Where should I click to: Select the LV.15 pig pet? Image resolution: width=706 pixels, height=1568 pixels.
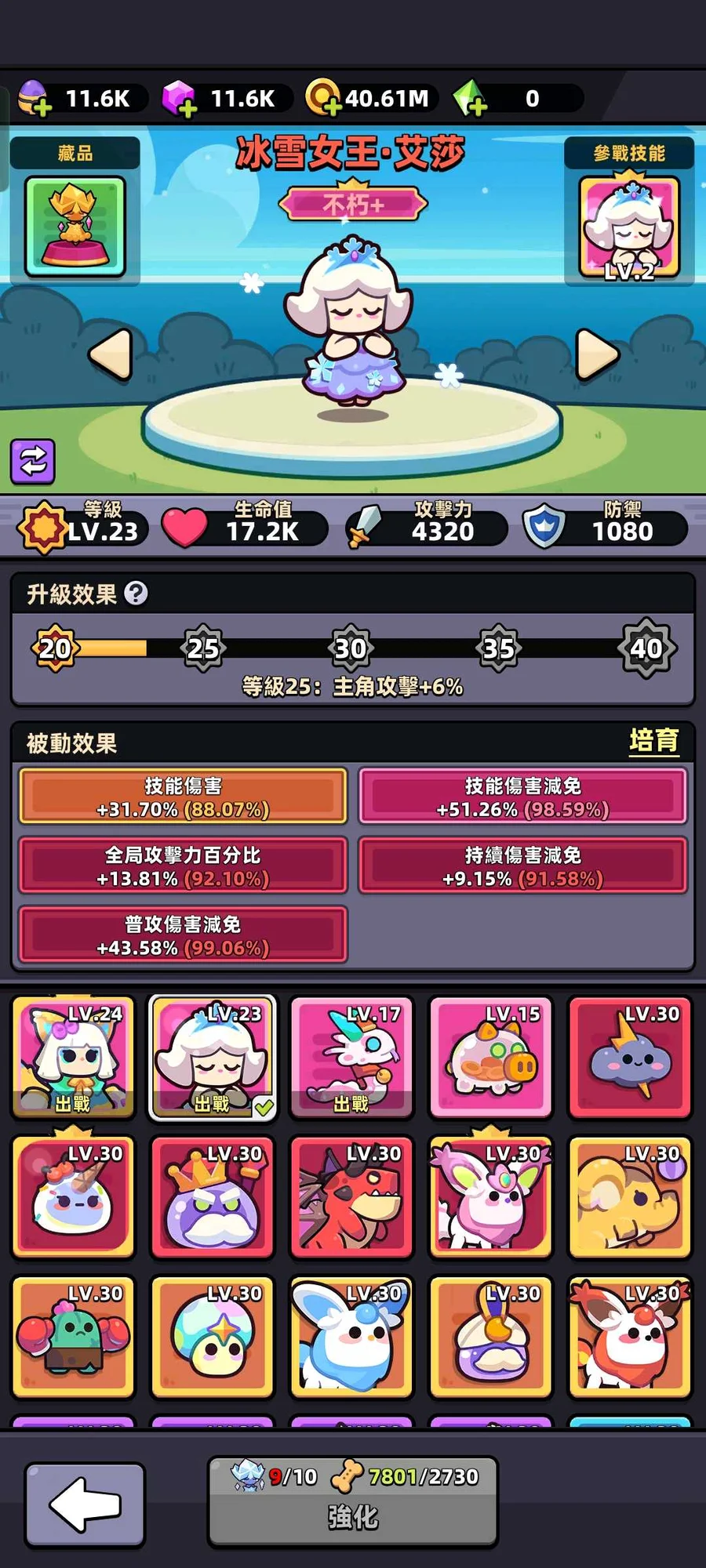pyautogui.click(x=490, y=1057)
